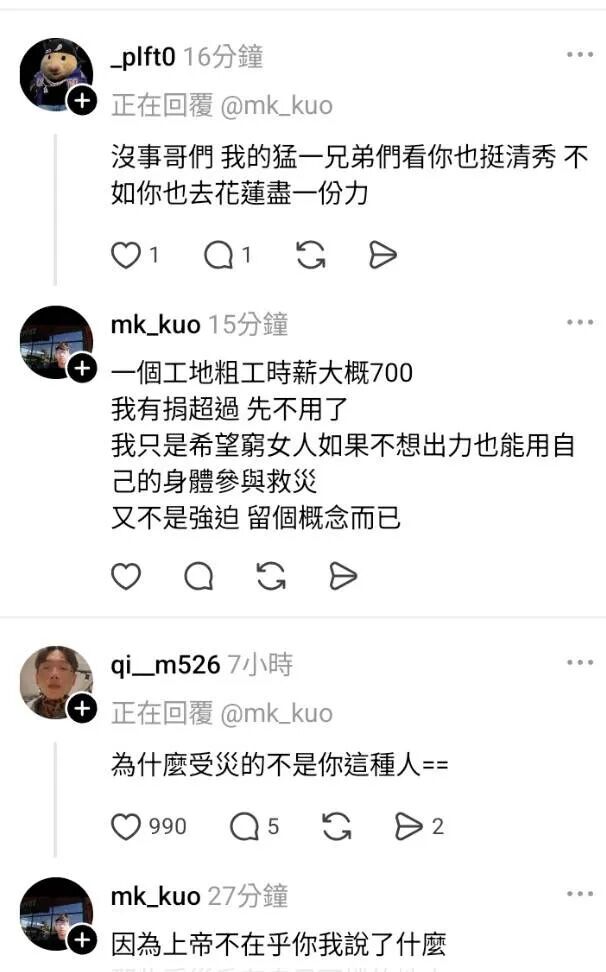Open _plft0's profile from the username
The width and height of the screenshot is (606, 972).
(143, 57)
